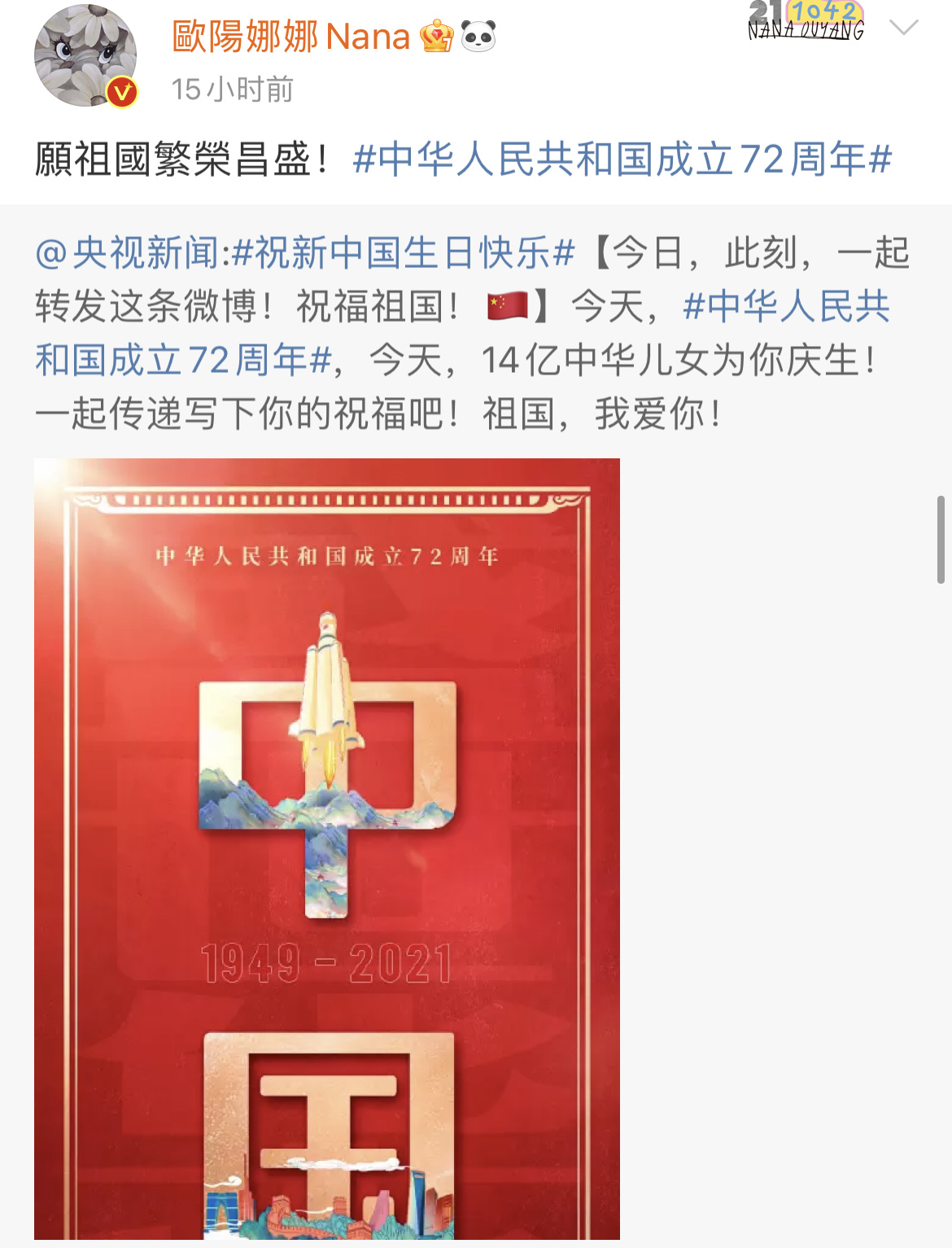Open the hashtag #中华人民共和国成立72周年# in the post

tap(622, 159)
